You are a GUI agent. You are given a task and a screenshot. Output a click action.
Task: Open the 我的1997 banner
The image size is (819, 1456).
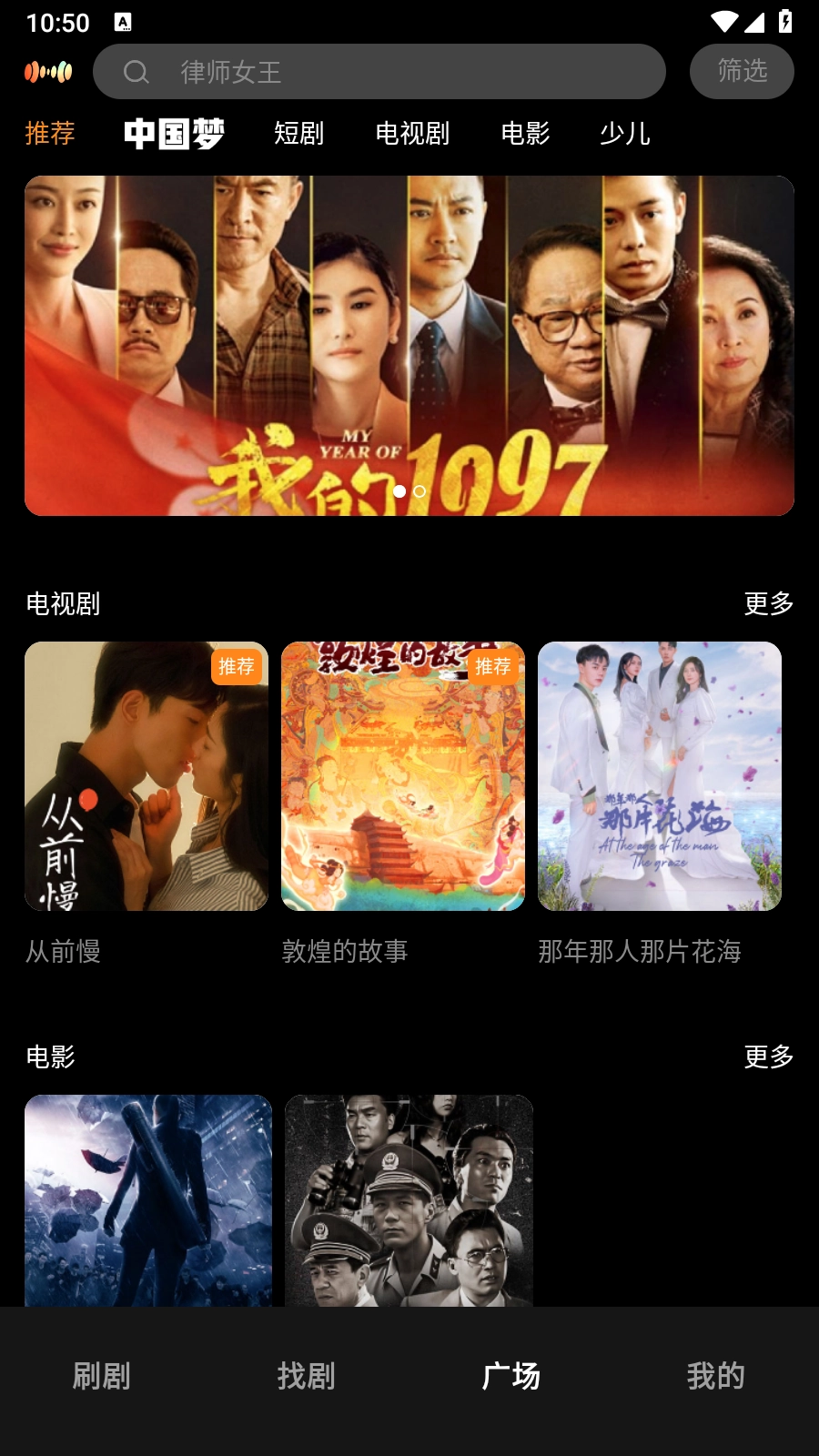pos(409,346)
